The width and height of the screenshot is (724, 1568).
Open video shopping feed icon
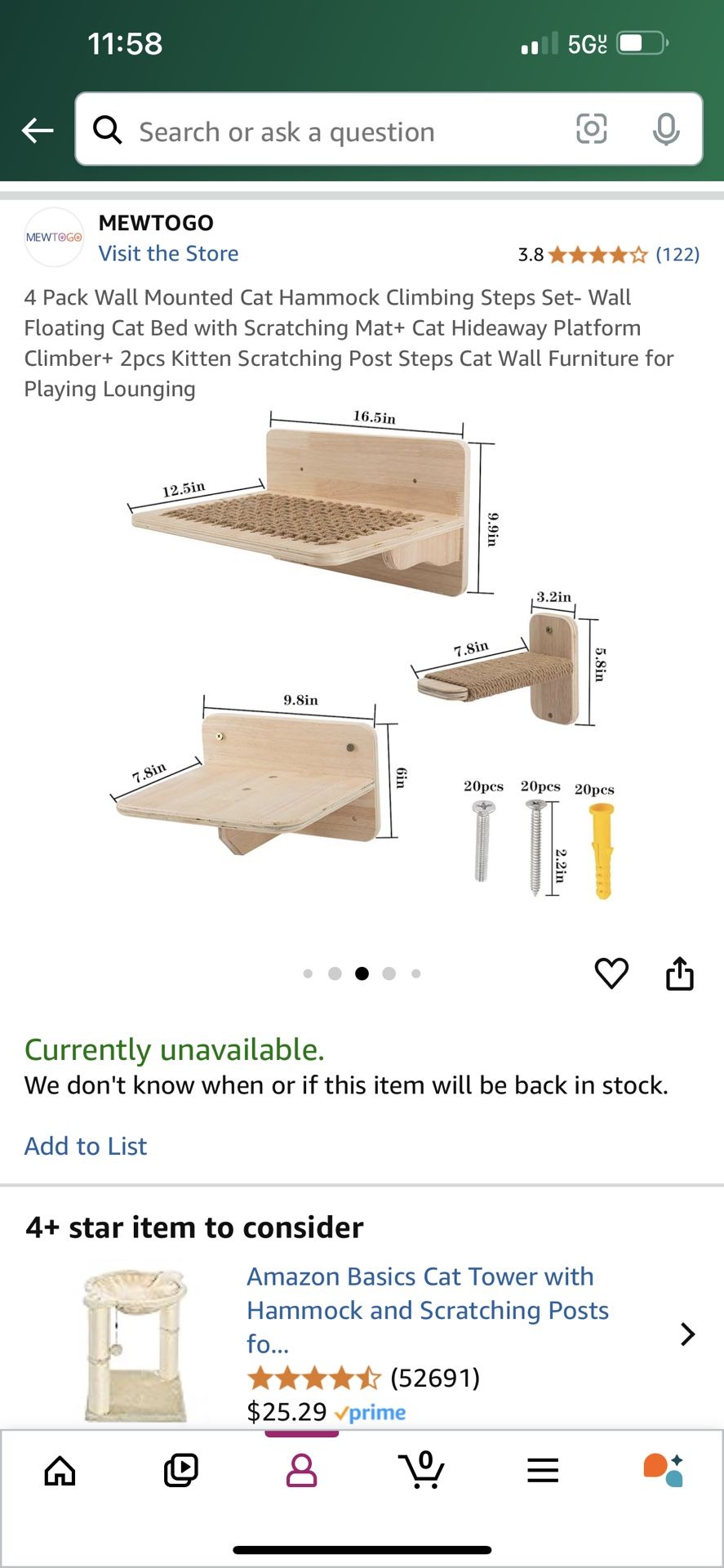(x=180, y=1470)
